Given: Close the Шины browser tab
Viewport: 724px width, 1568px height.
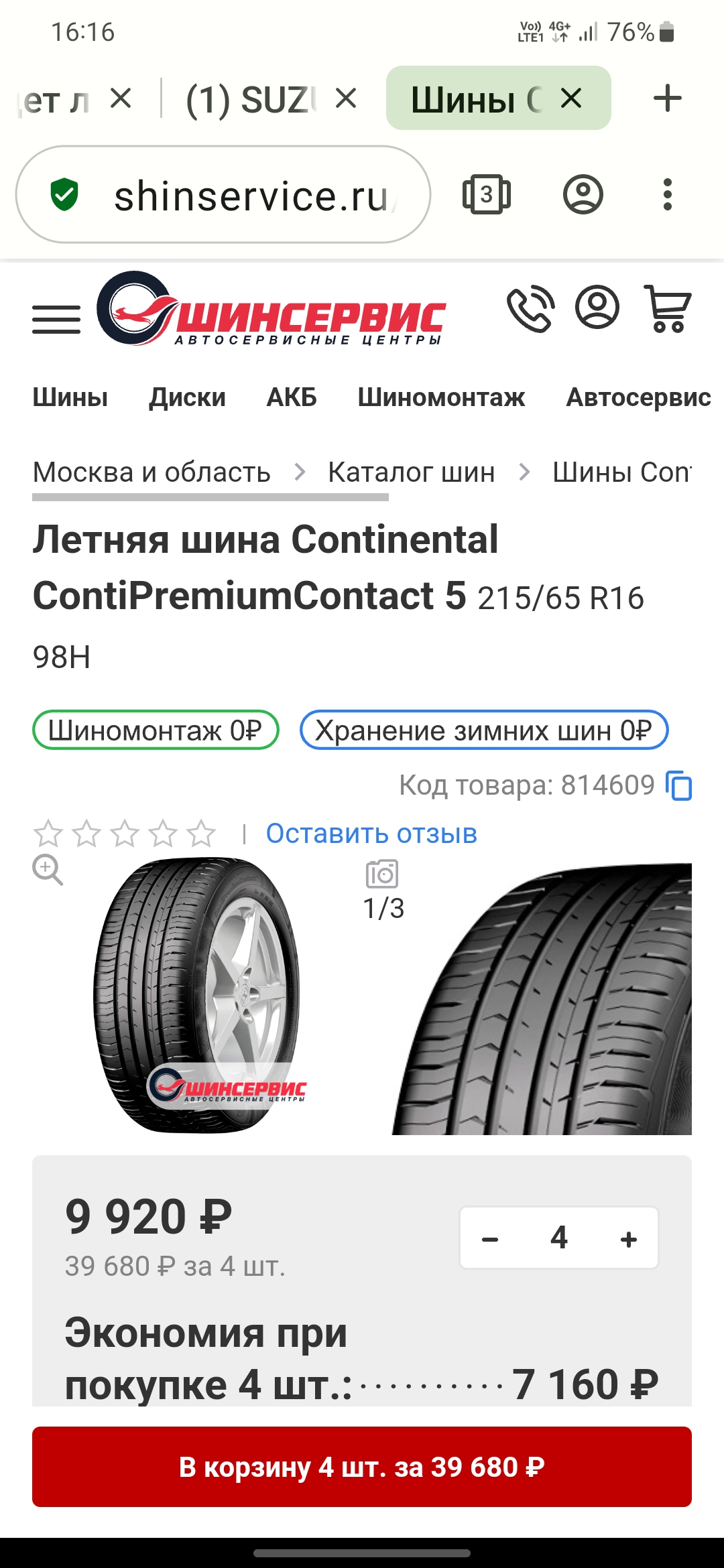Looking at the screenshot, I should (571, 99).
